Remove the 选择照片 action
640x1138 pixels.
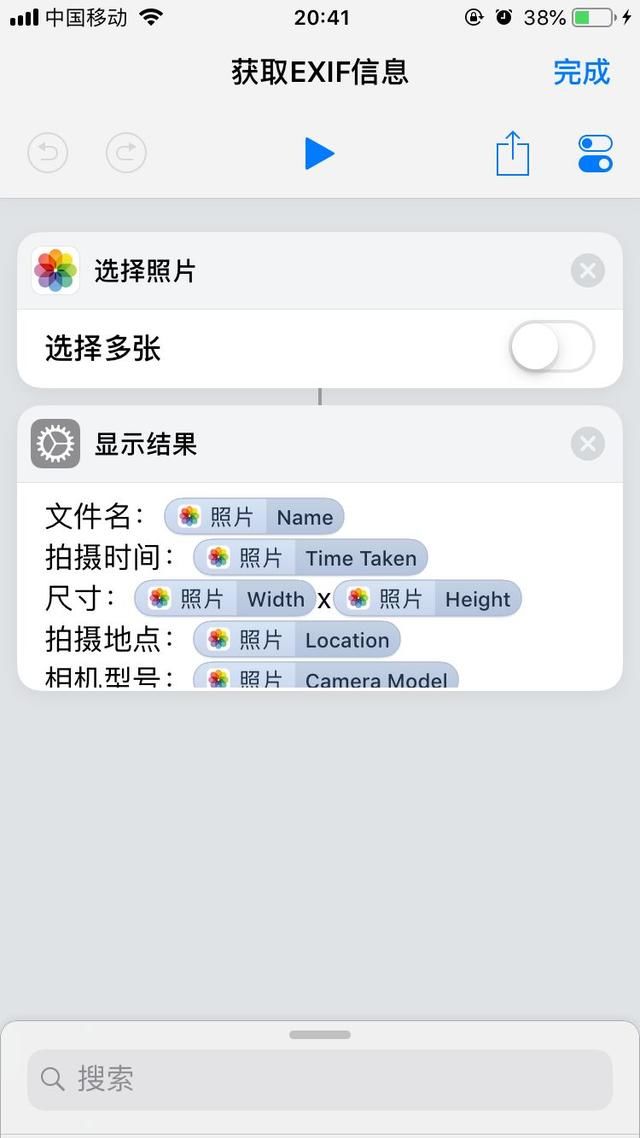(x=588, y=271)
